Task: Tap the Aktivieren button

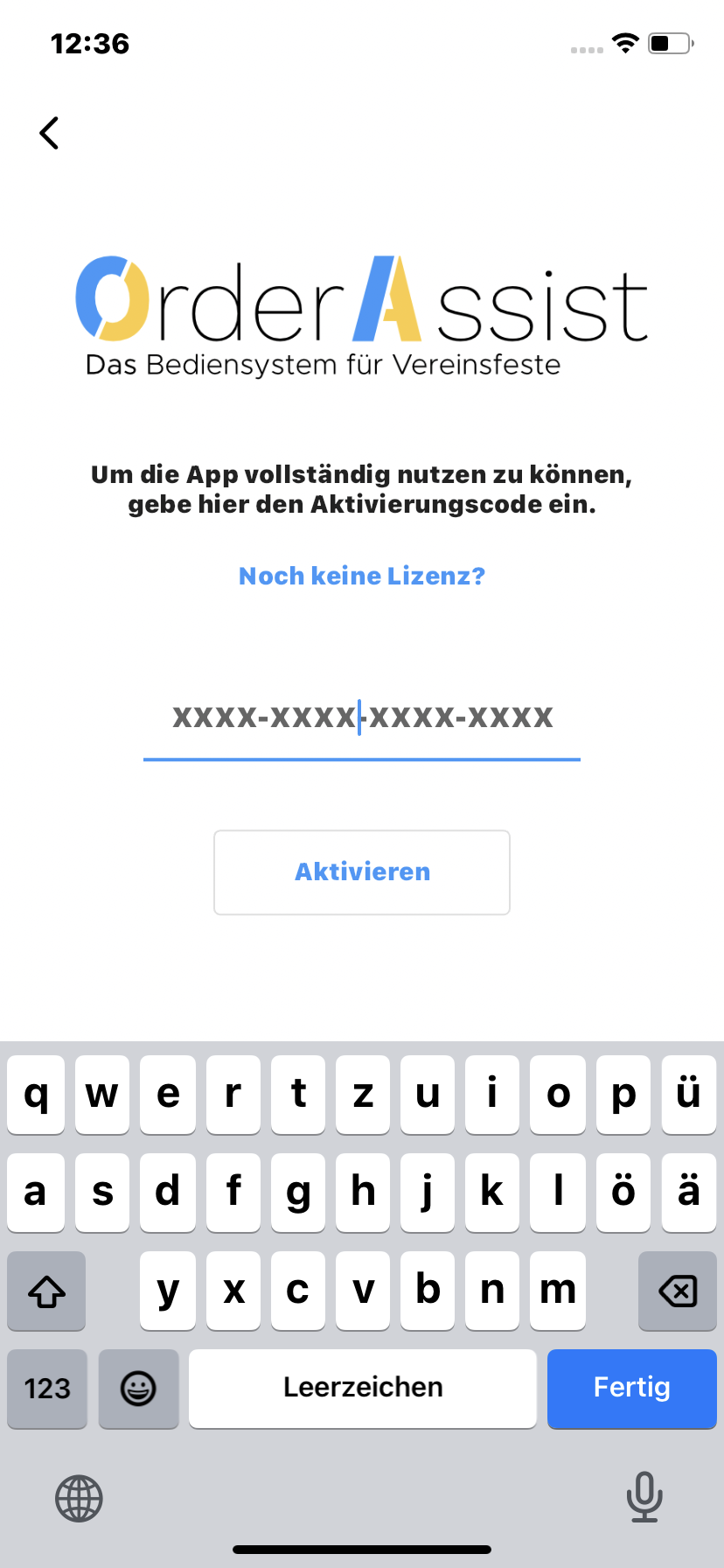Action: pos(362,872)
